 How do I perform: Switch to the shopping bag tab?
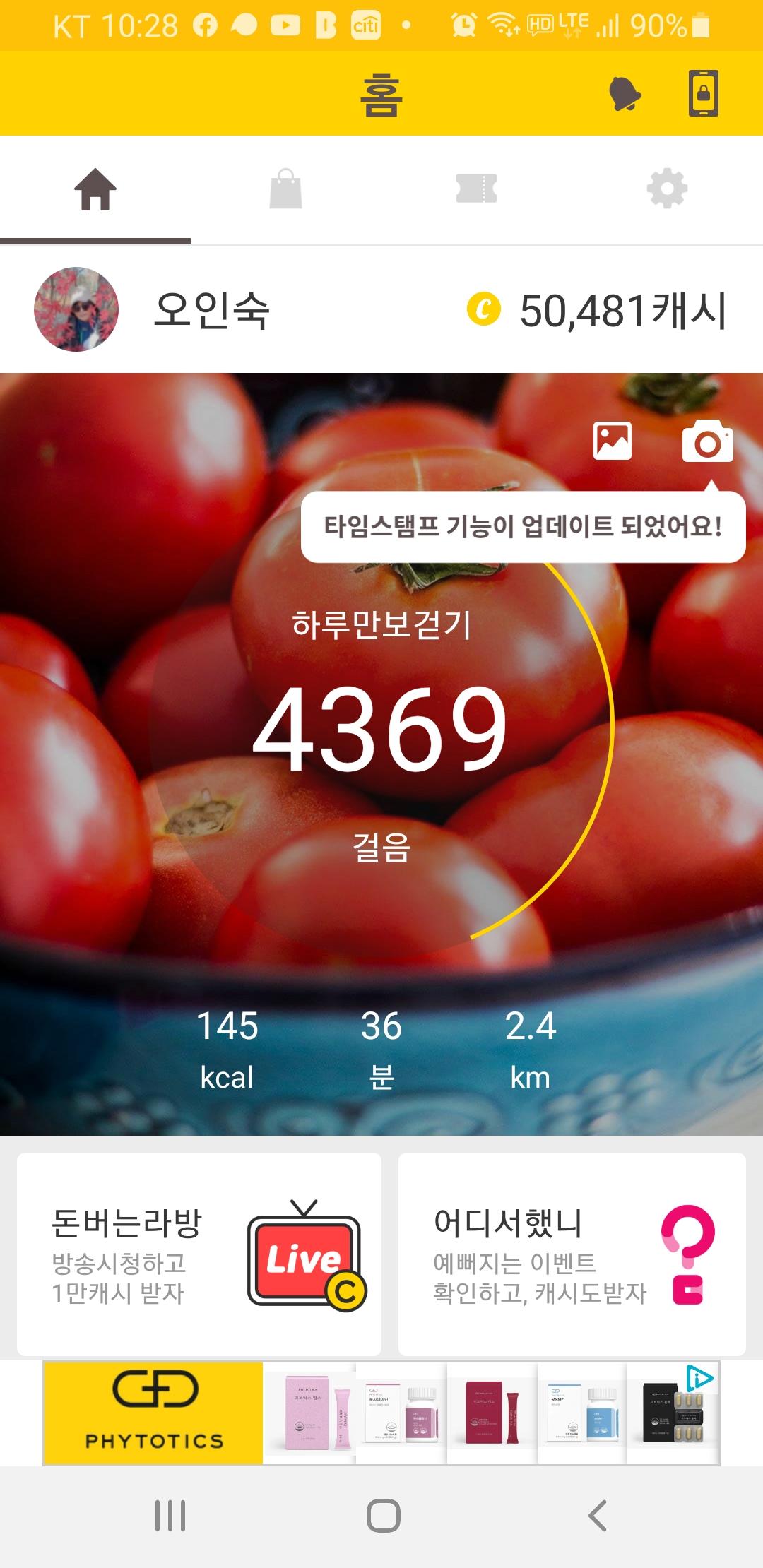click(x=286, y=189)
